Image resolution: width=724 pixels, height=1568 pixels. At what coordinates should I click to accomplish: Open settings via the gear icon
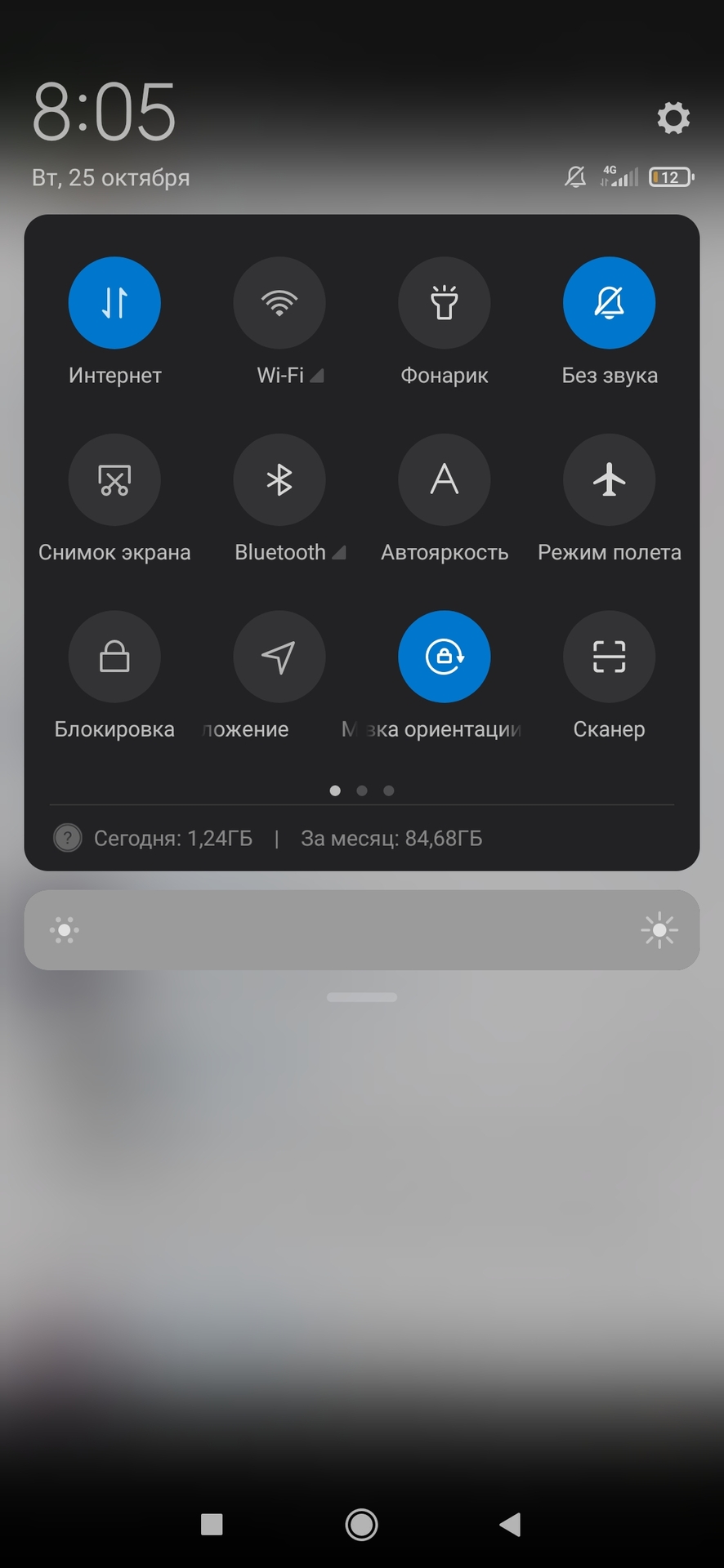(x=673, y=118)
